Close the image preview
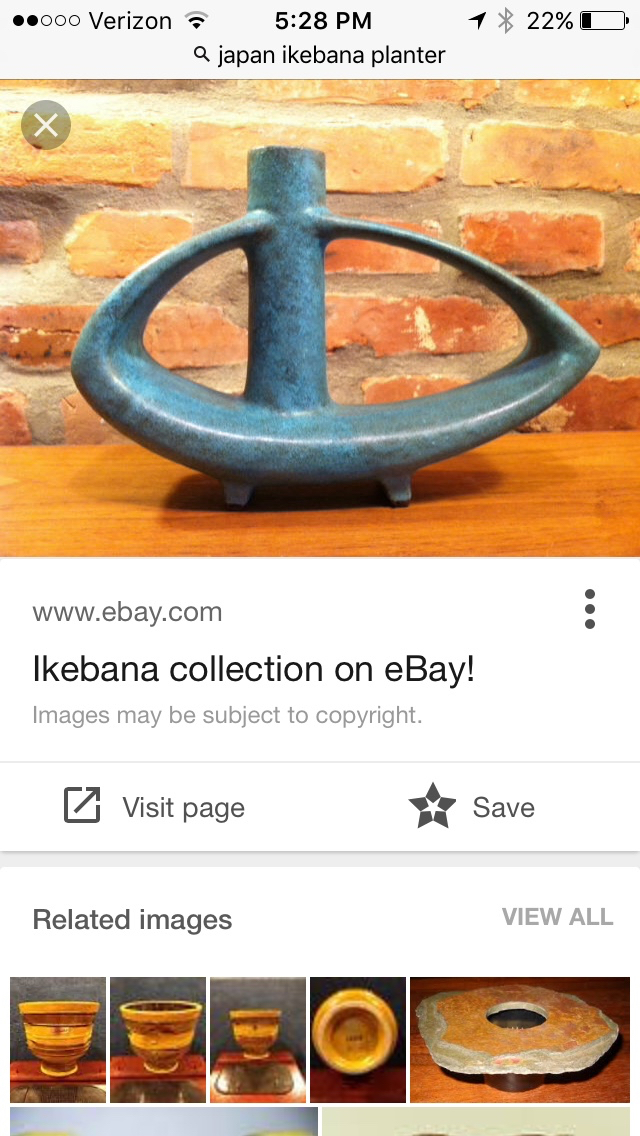The width and height of the screenshot is (640, 1136). 46,126
